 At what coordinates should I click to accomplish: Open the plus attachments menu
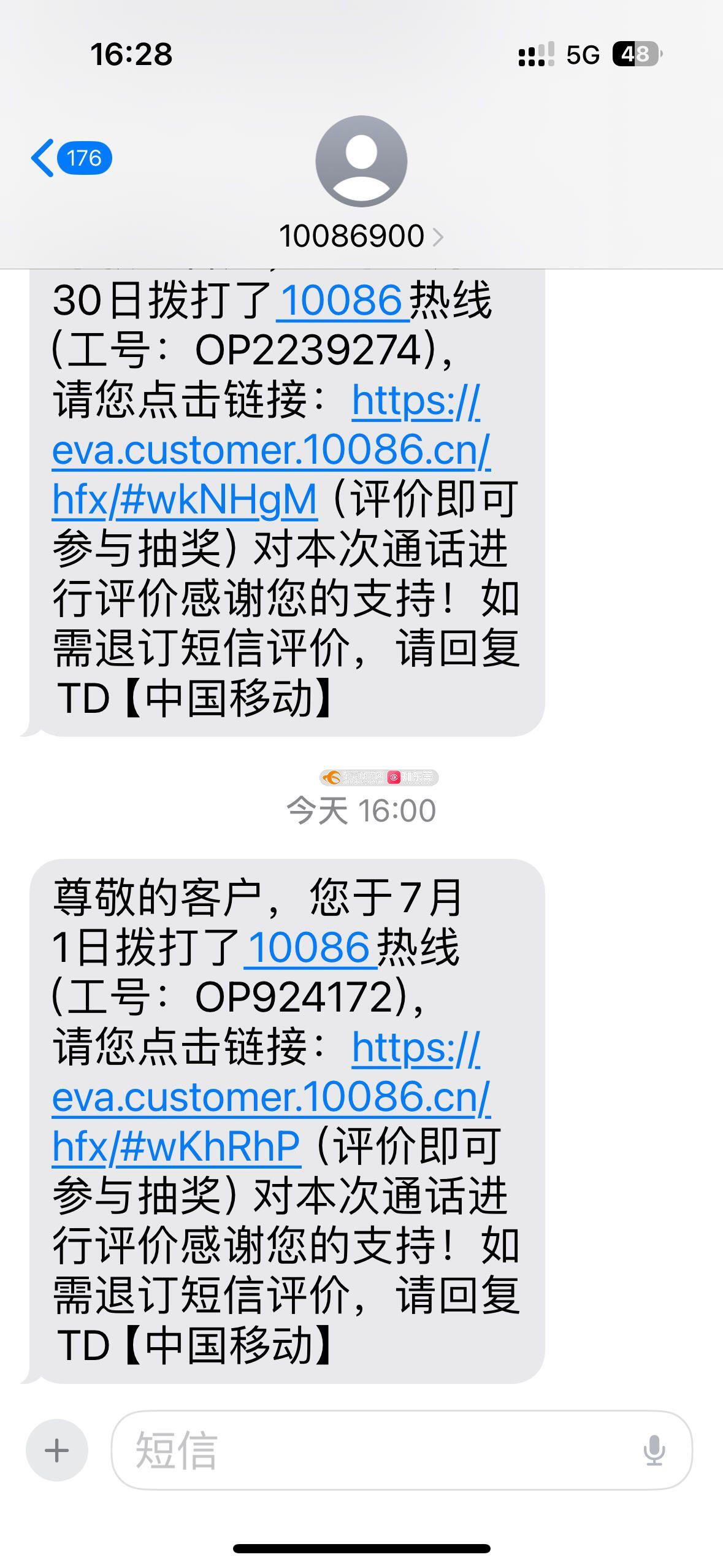(57, 1450)
